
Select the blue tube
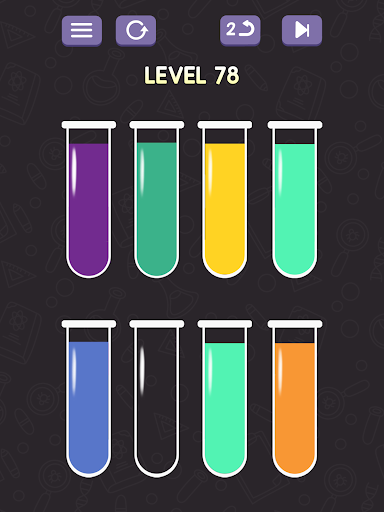[x=89, y=398]
